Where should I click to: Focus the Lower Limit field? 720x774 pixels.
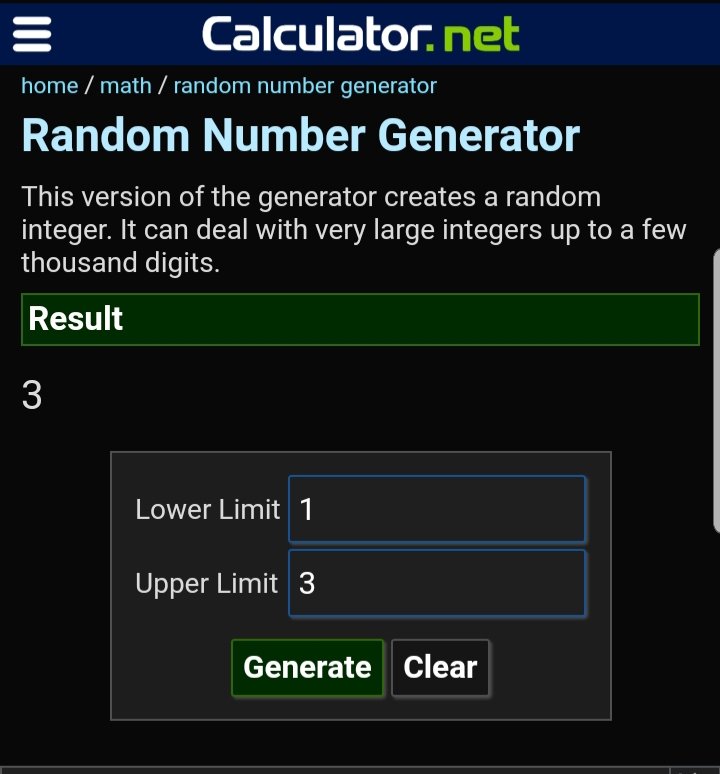437,509
